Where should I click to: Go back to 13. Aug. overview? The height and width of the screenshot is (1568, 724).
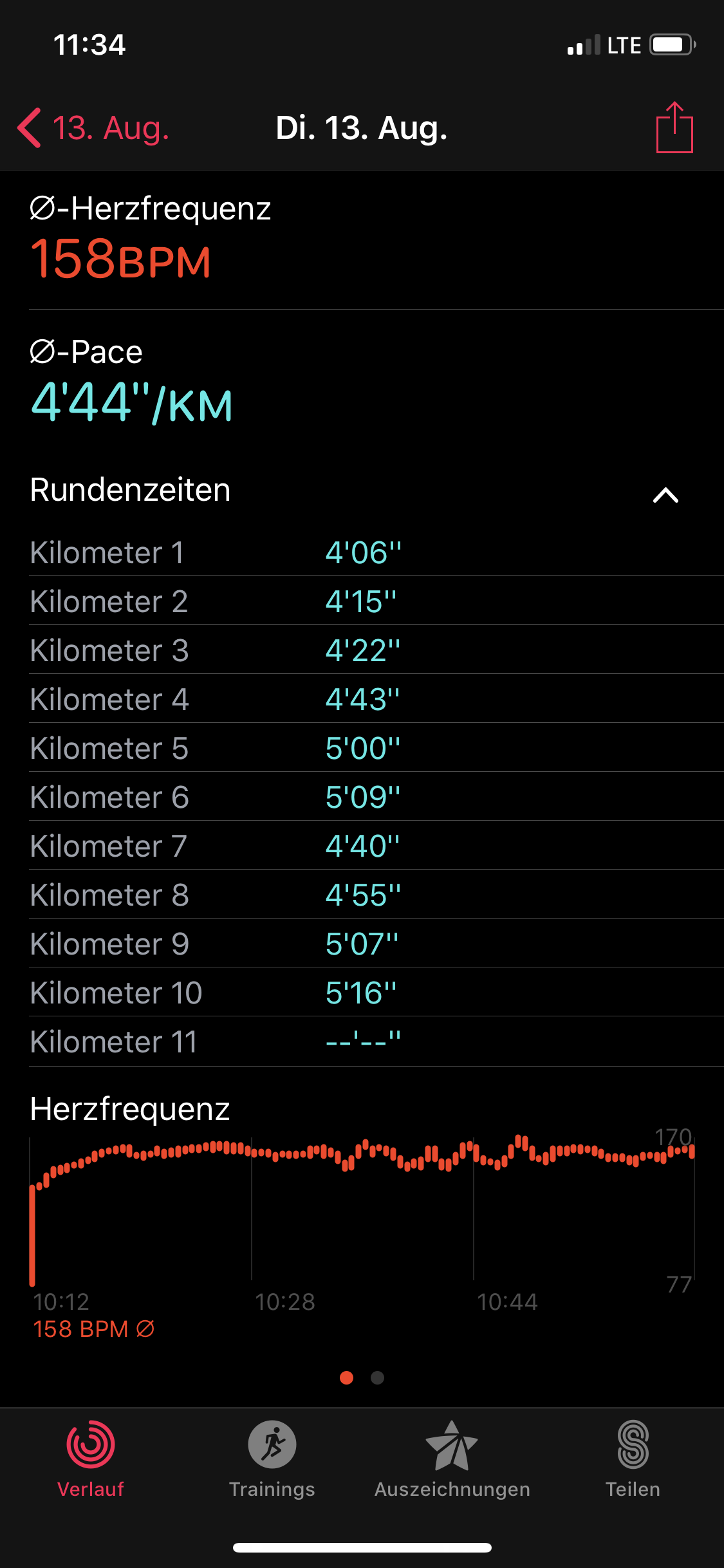point(93,128)
